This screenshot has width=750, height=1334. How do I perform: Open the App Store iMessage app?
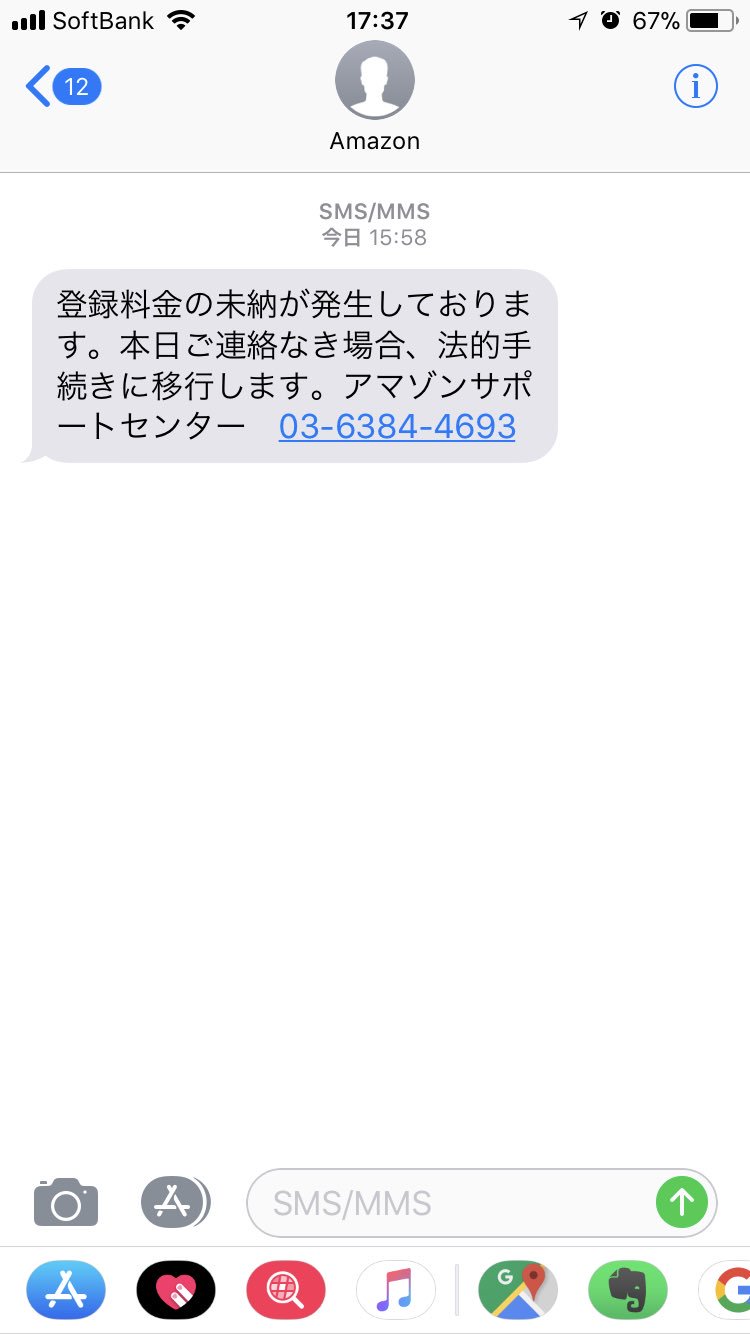[x=66, y=1290]
